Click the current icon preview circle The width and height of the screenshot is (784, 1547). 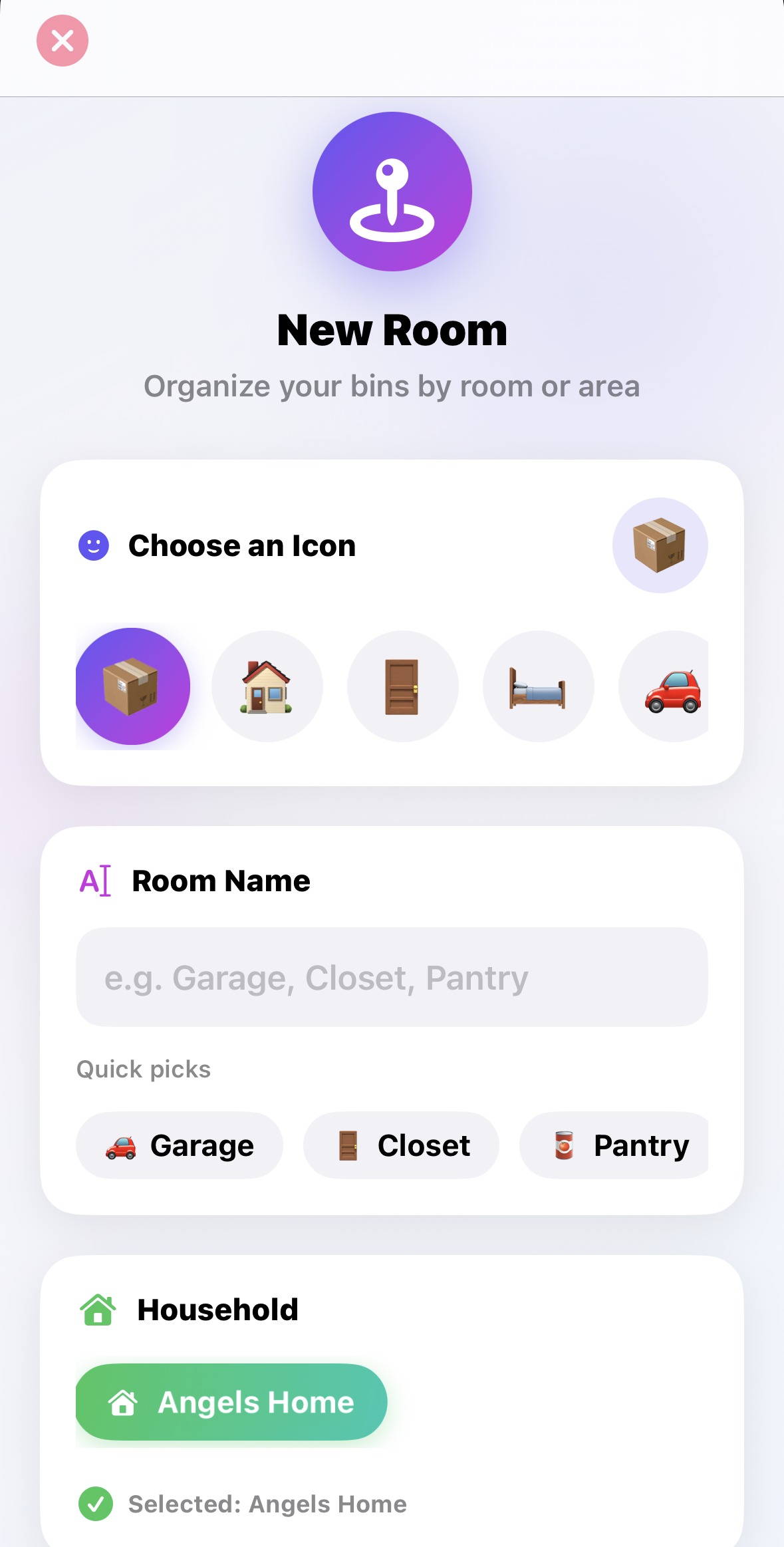(660, 545)
